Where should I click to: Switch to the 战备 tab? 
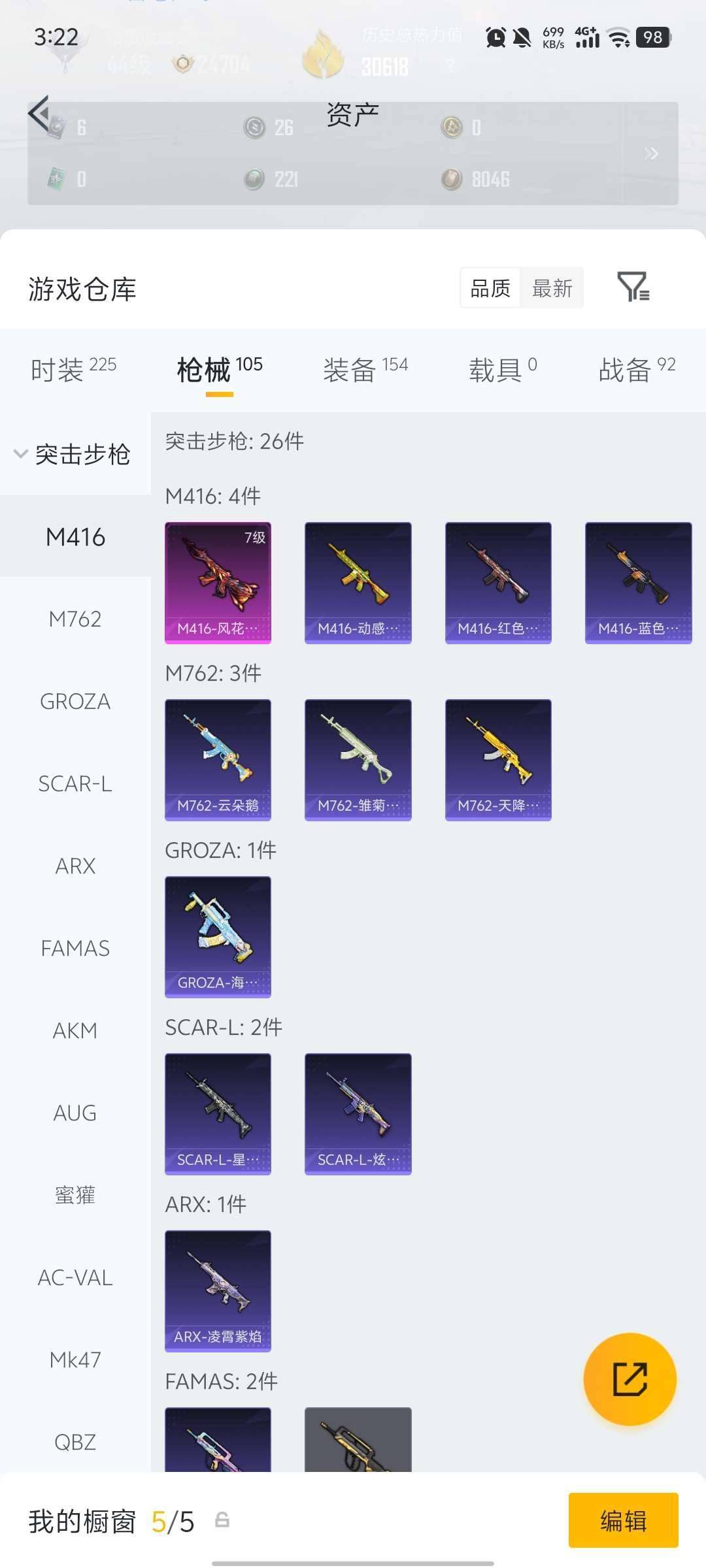(x=637, y=369)
